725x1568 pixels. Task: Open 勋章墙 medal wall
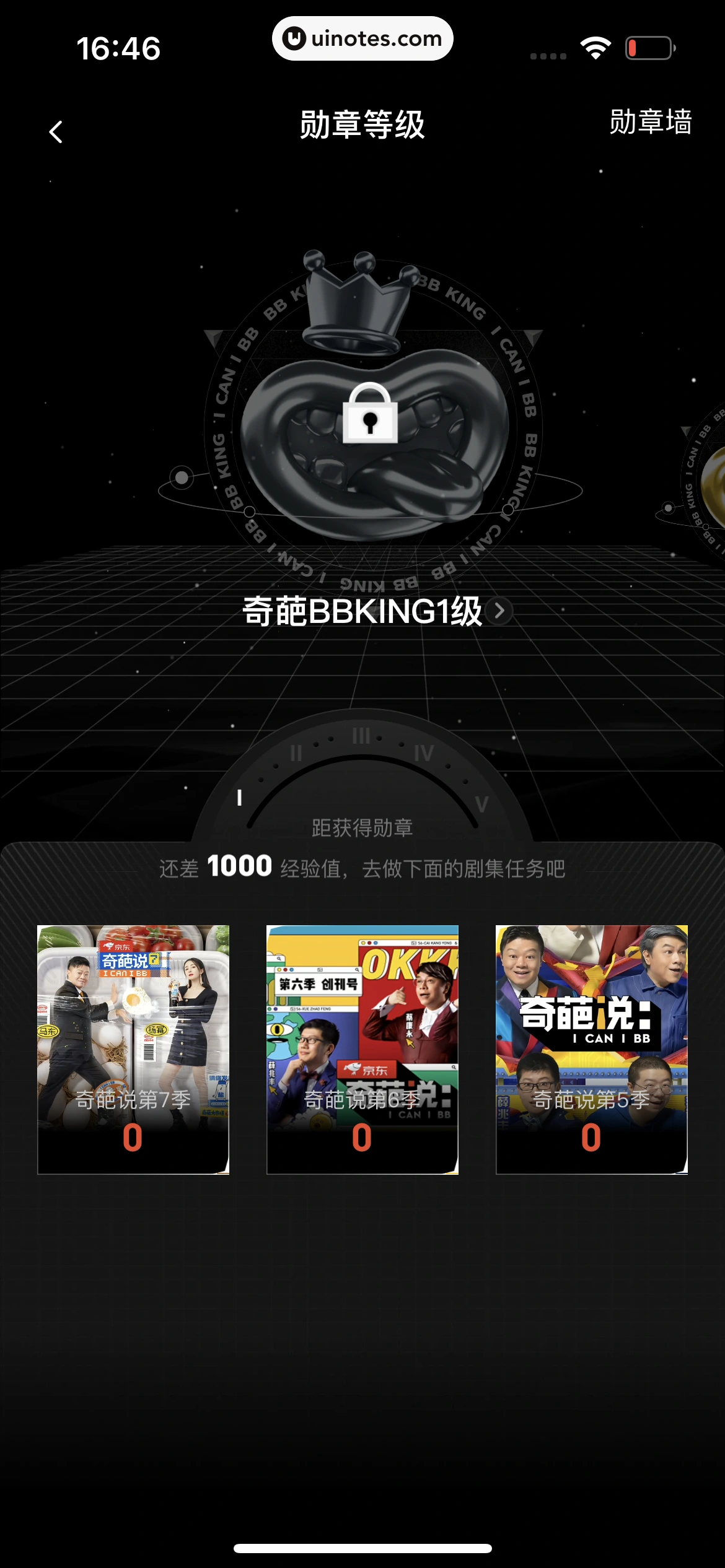click(x=650, y=122)
